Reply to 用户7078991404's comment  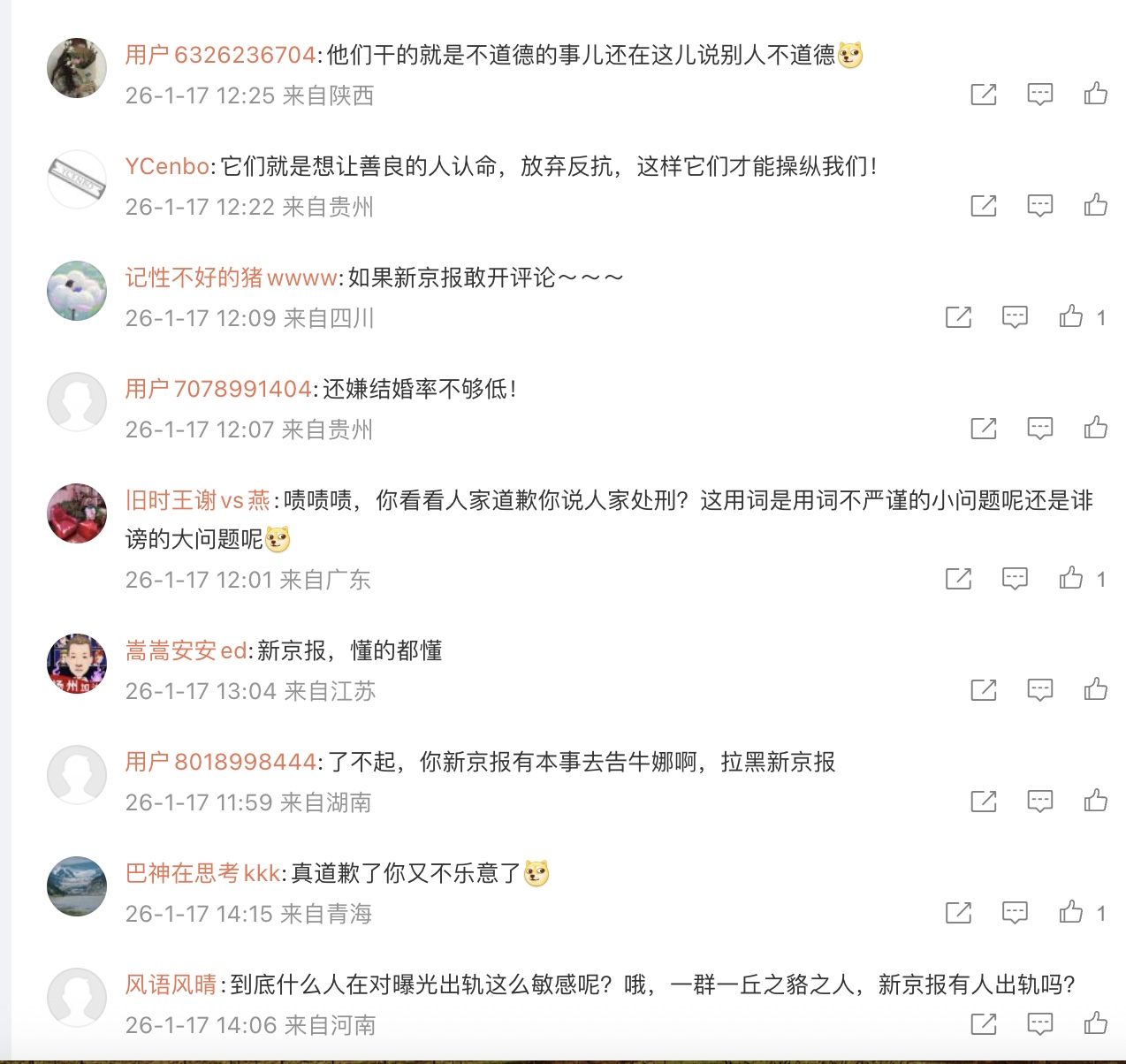(1039, 429)
